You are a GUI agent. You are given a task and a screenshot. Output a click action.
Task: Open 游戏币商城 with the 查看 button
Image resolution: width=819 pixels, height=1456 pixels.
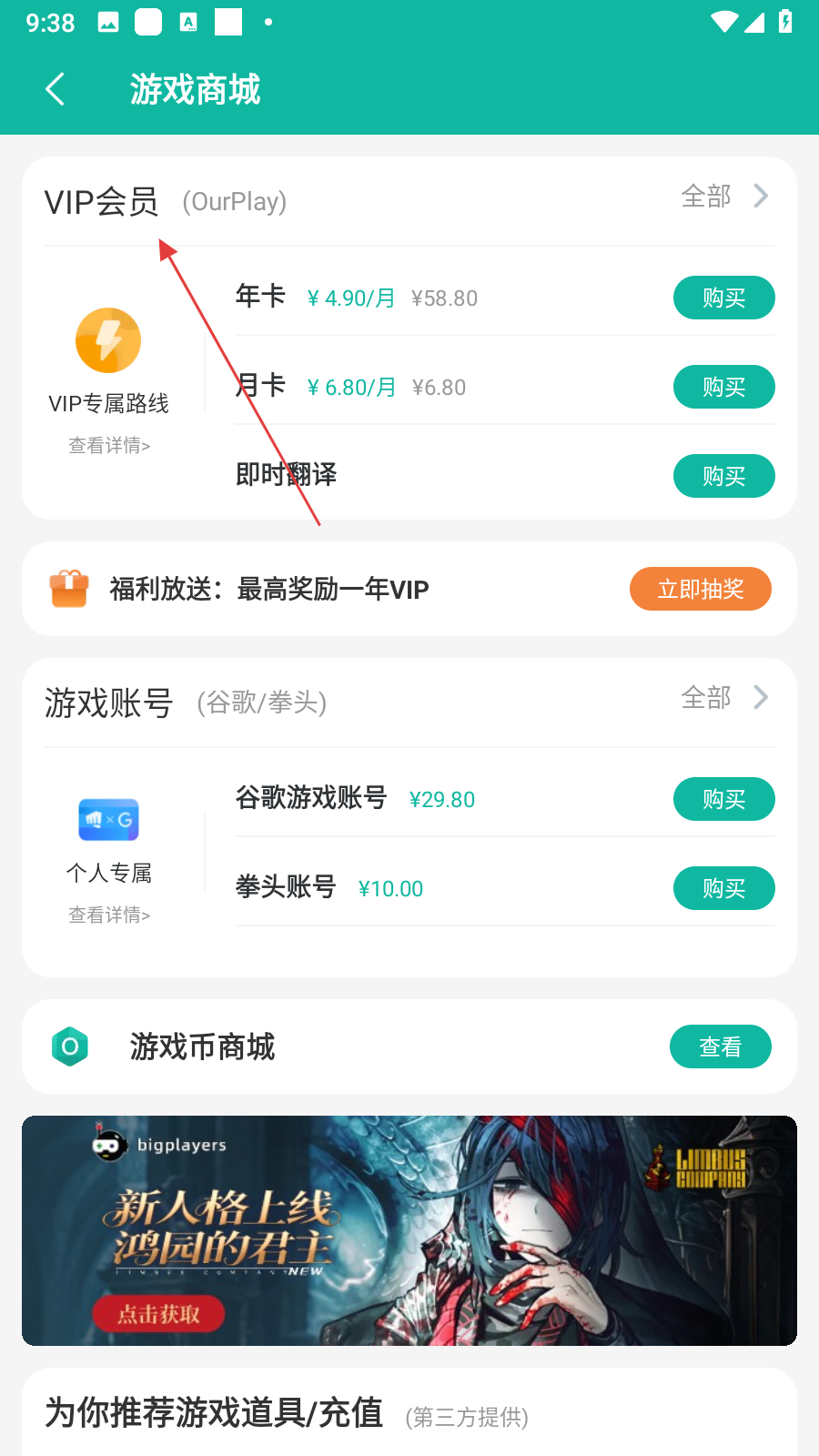pos(720,1047)
